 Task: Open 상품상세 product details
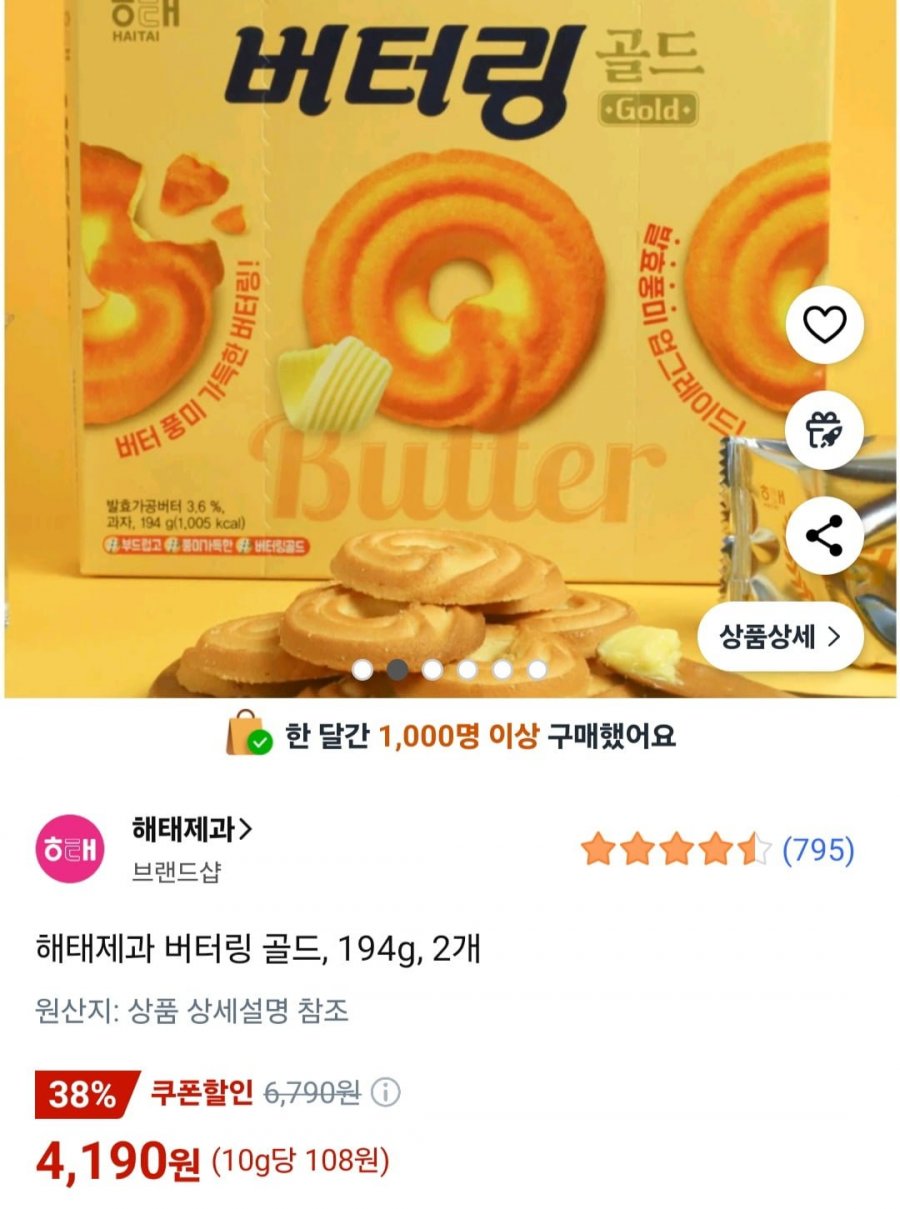point(780,635)
